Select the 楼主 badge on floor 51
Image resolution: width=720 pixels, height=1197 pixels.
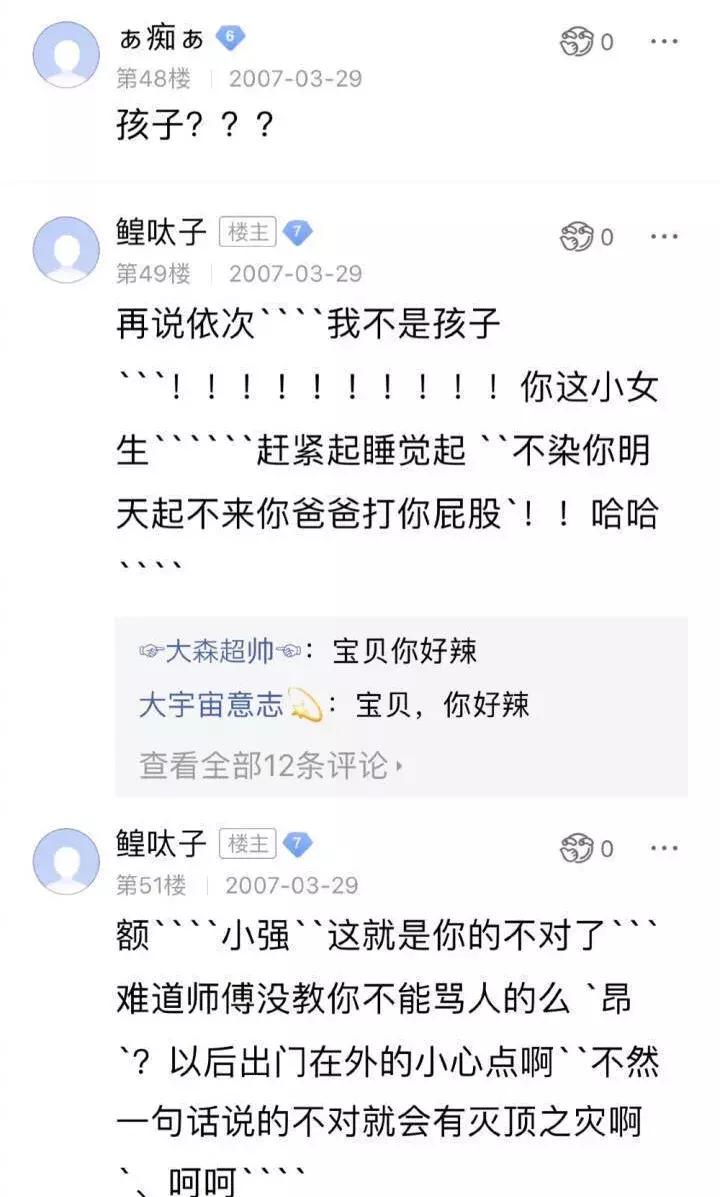tap(250, 844)
